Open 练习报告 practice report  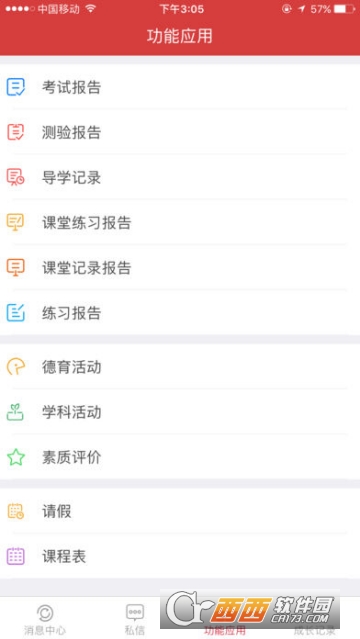coord(180,313)
